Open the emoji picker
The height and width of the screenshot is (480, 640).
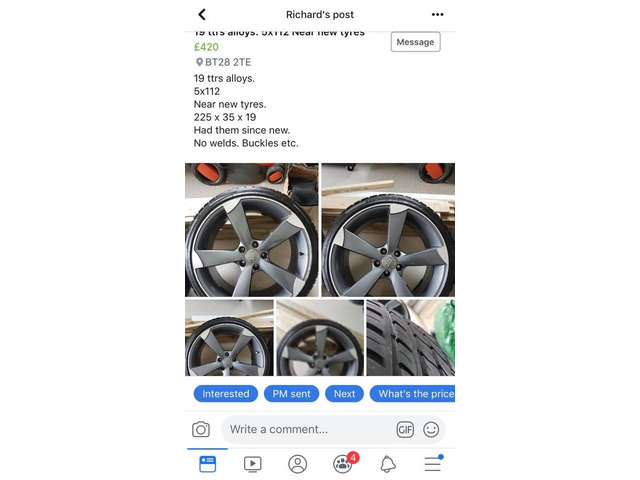(431, 430)
